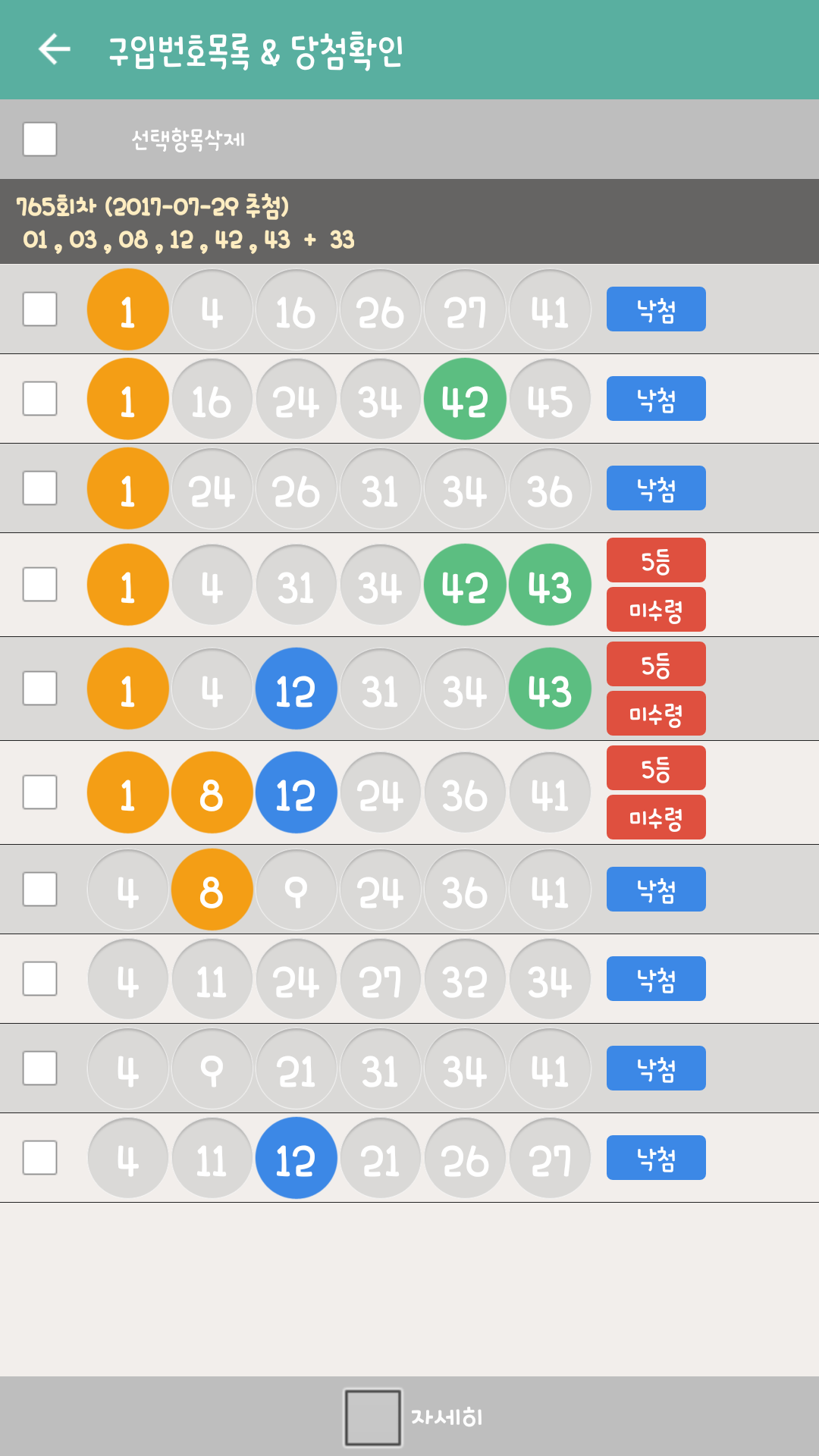
Task: Select the row 1, 4, 31, 34, 42, 43
Action: [x=40, y=585]
